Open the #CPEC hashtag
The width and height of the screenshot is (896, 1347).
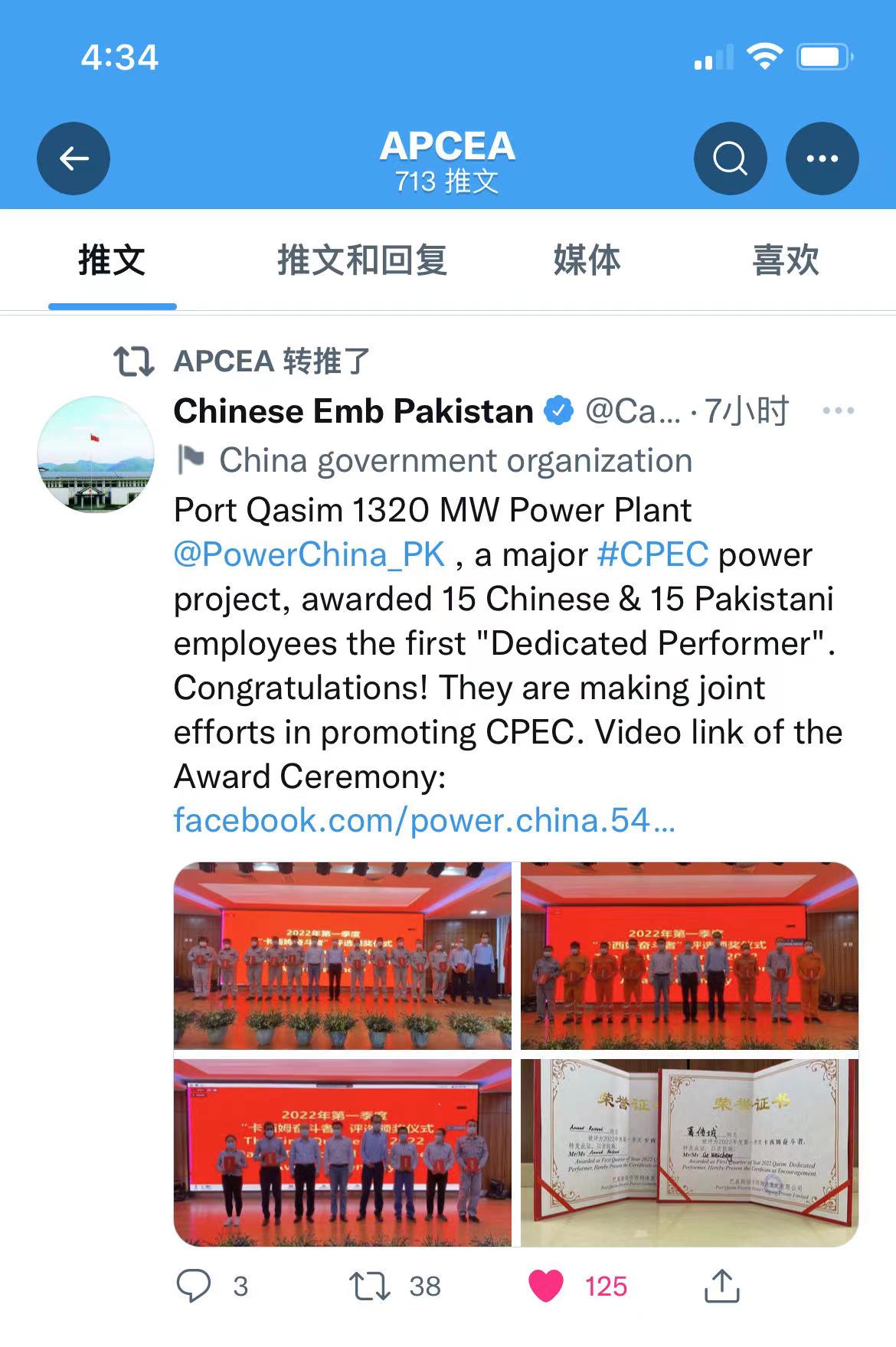pos(652,554)
